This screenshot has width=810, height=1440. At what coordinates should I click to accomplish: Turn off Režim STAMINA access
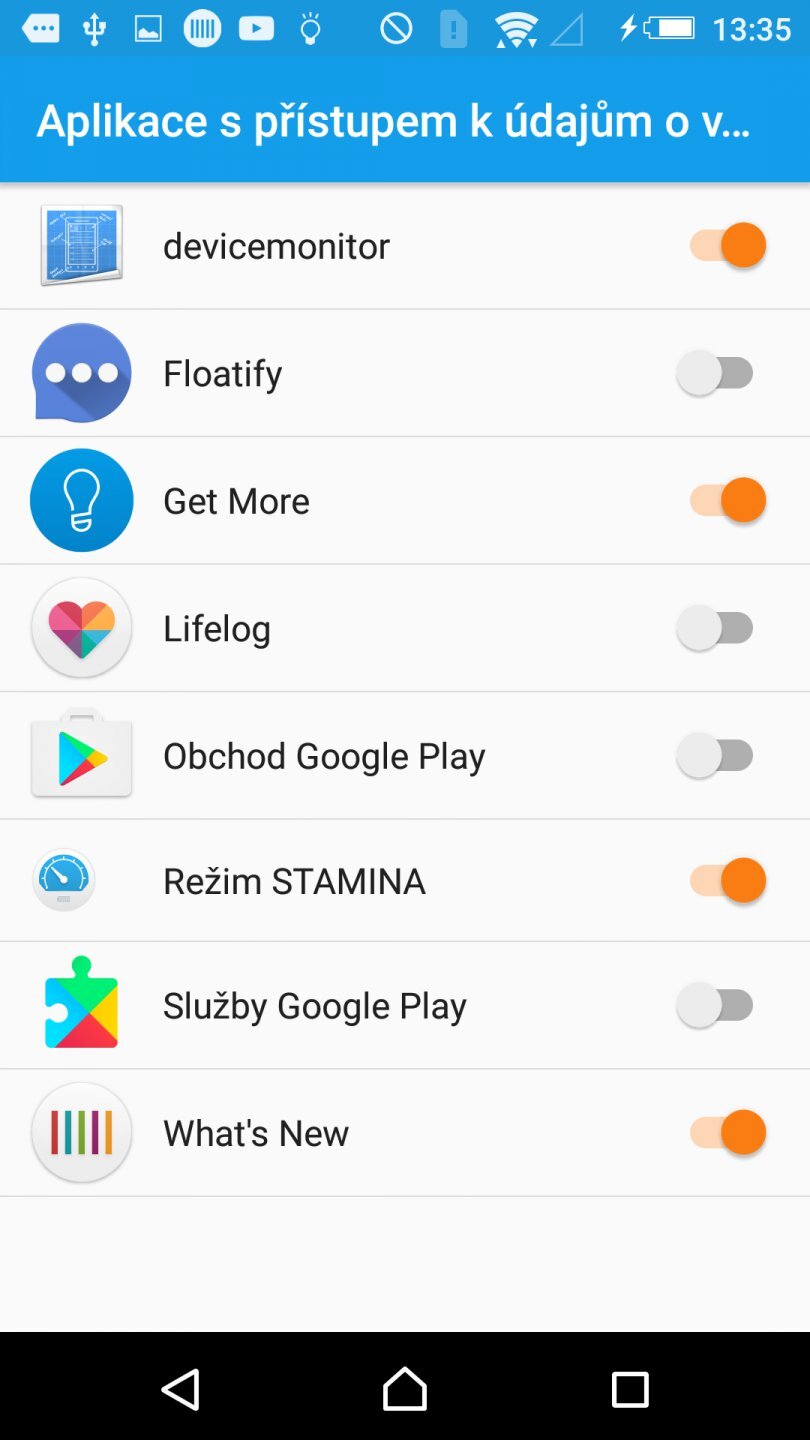point(723,880)
